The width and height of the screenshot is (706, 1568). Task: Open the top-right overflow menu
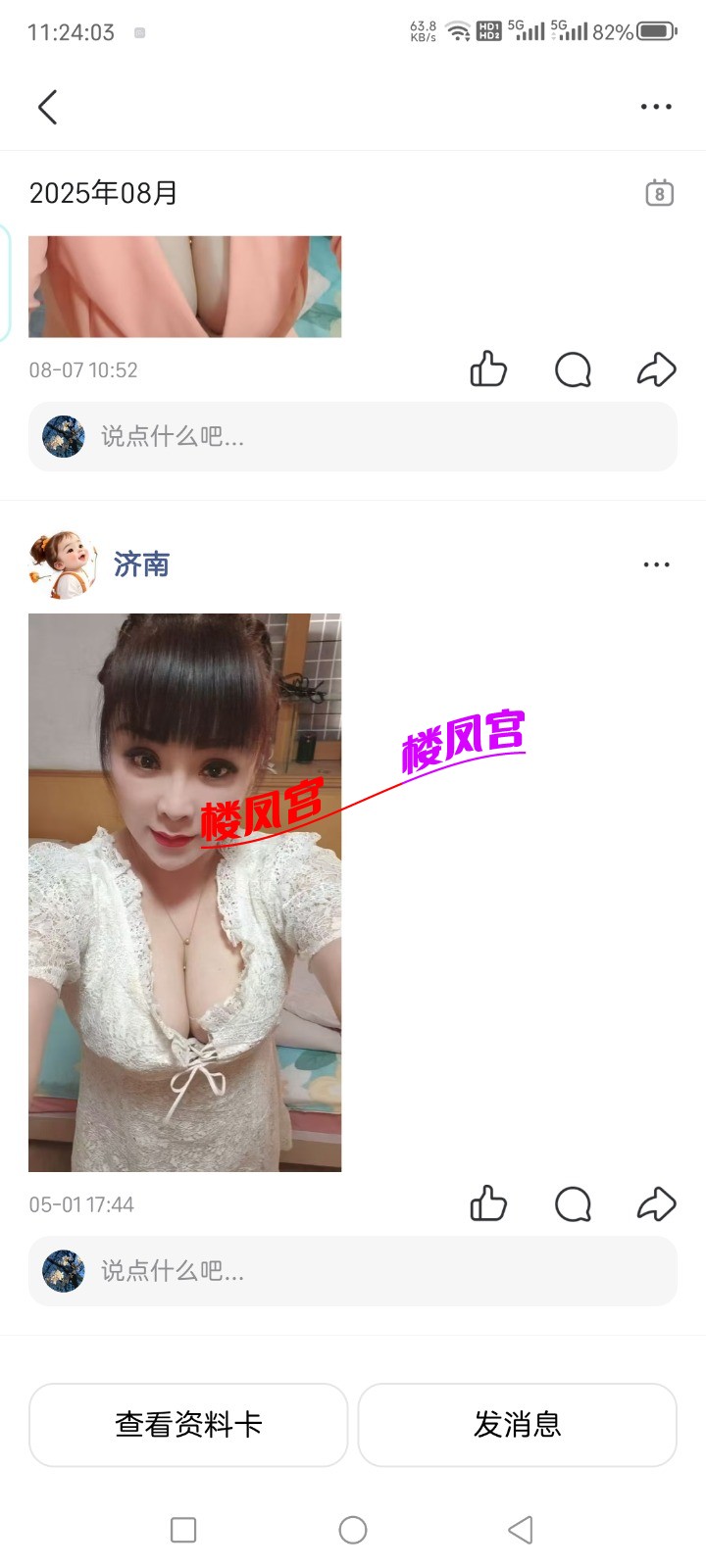[656, 107]
